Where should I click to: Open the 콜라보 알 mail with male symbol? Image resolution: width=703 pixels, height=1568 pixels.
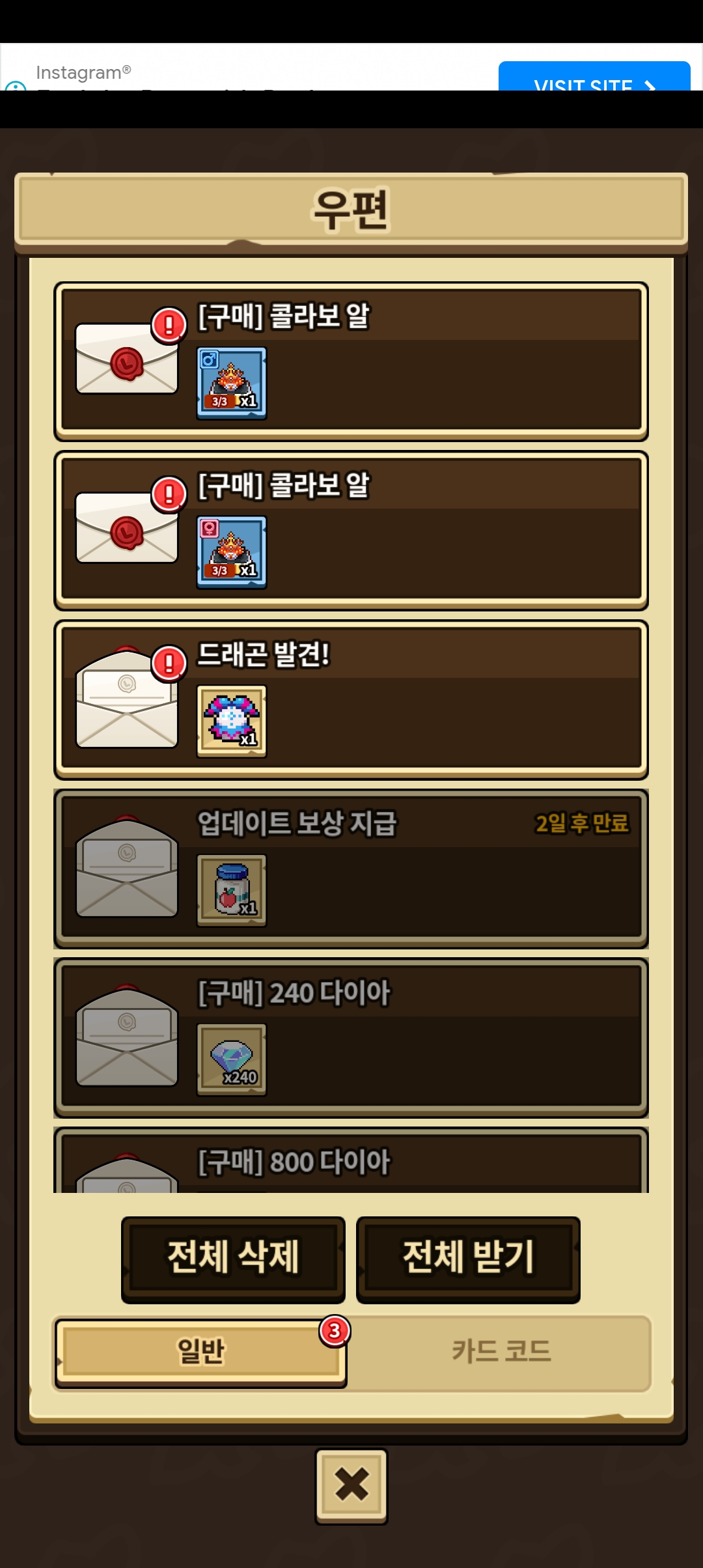[351, 361]
